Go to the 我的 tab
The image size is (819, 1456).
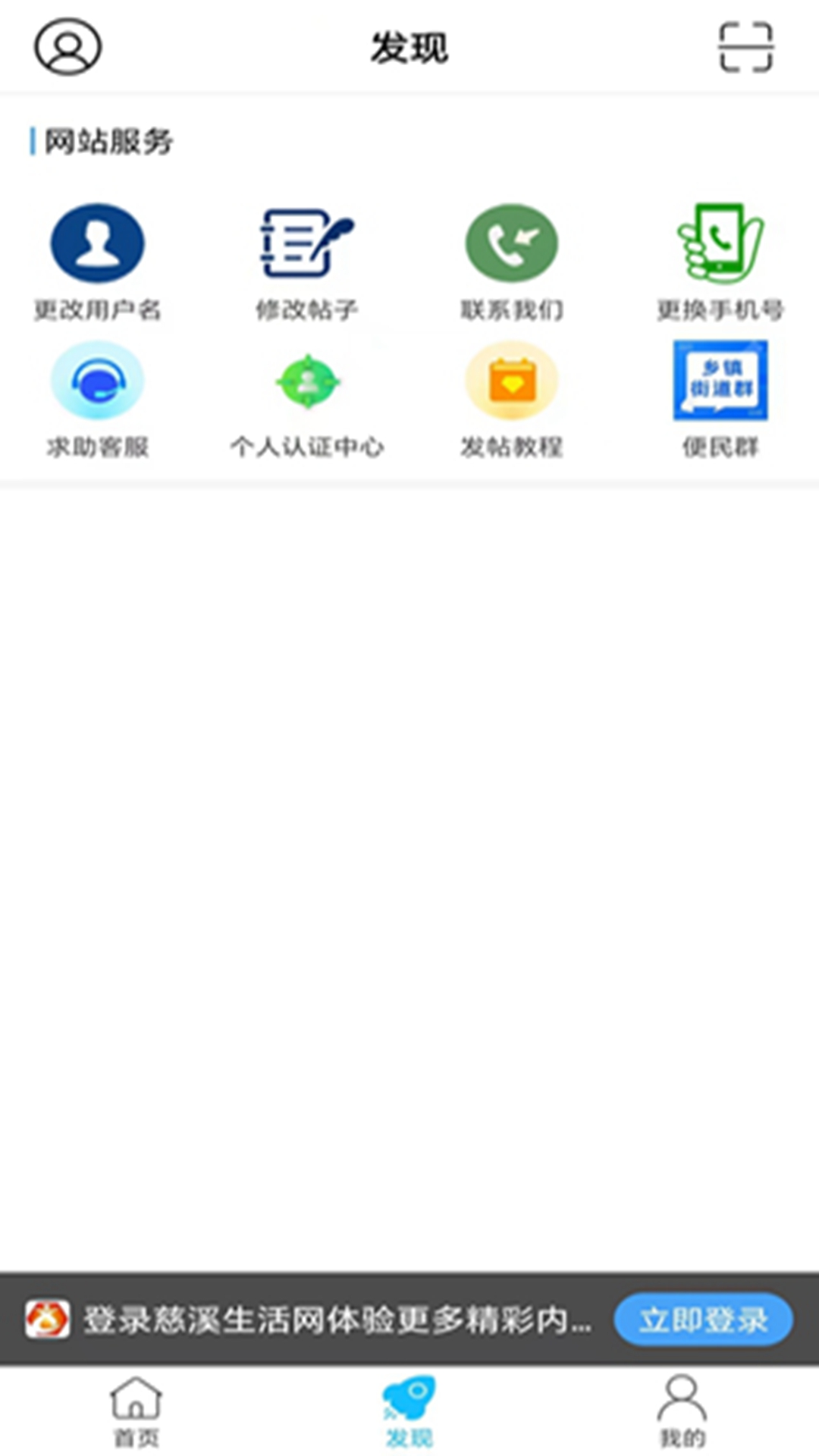[682, 1412]
